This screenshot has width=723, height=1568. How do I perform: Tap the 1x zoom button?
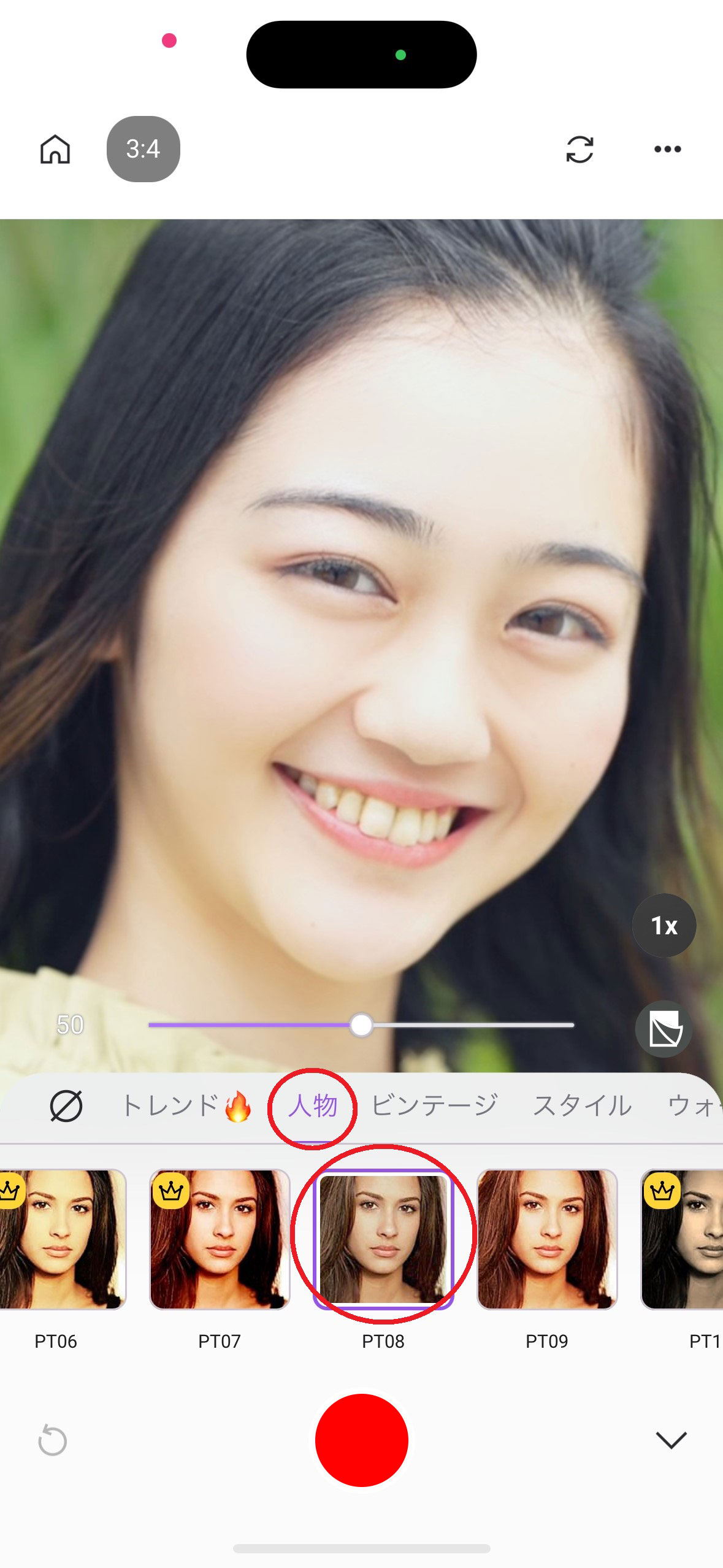(664, 925)
